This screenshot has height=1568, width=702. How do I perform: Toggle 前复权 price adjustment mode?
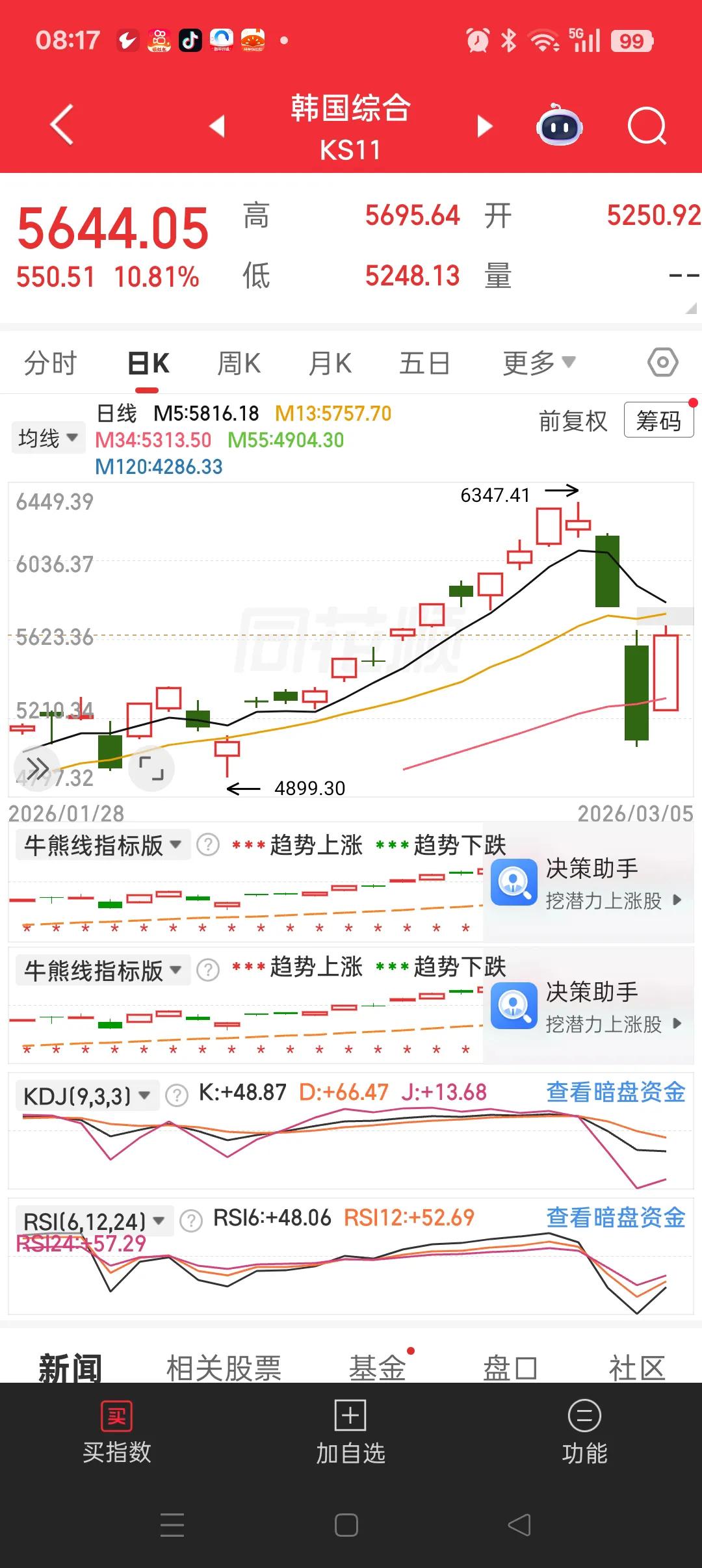pos(572,421)
